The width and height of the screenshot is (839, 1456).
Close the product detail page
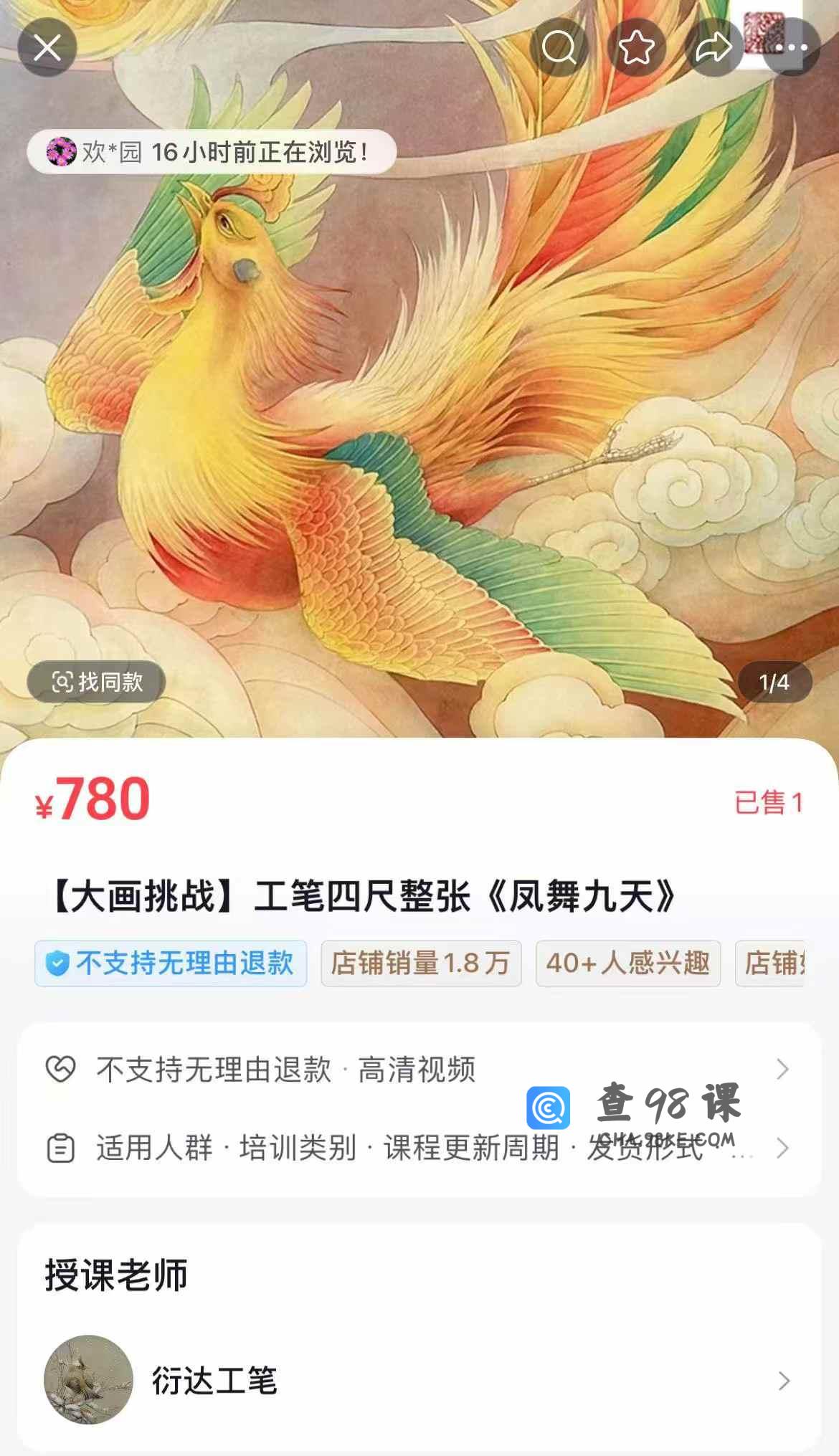[x=47, y=48]
